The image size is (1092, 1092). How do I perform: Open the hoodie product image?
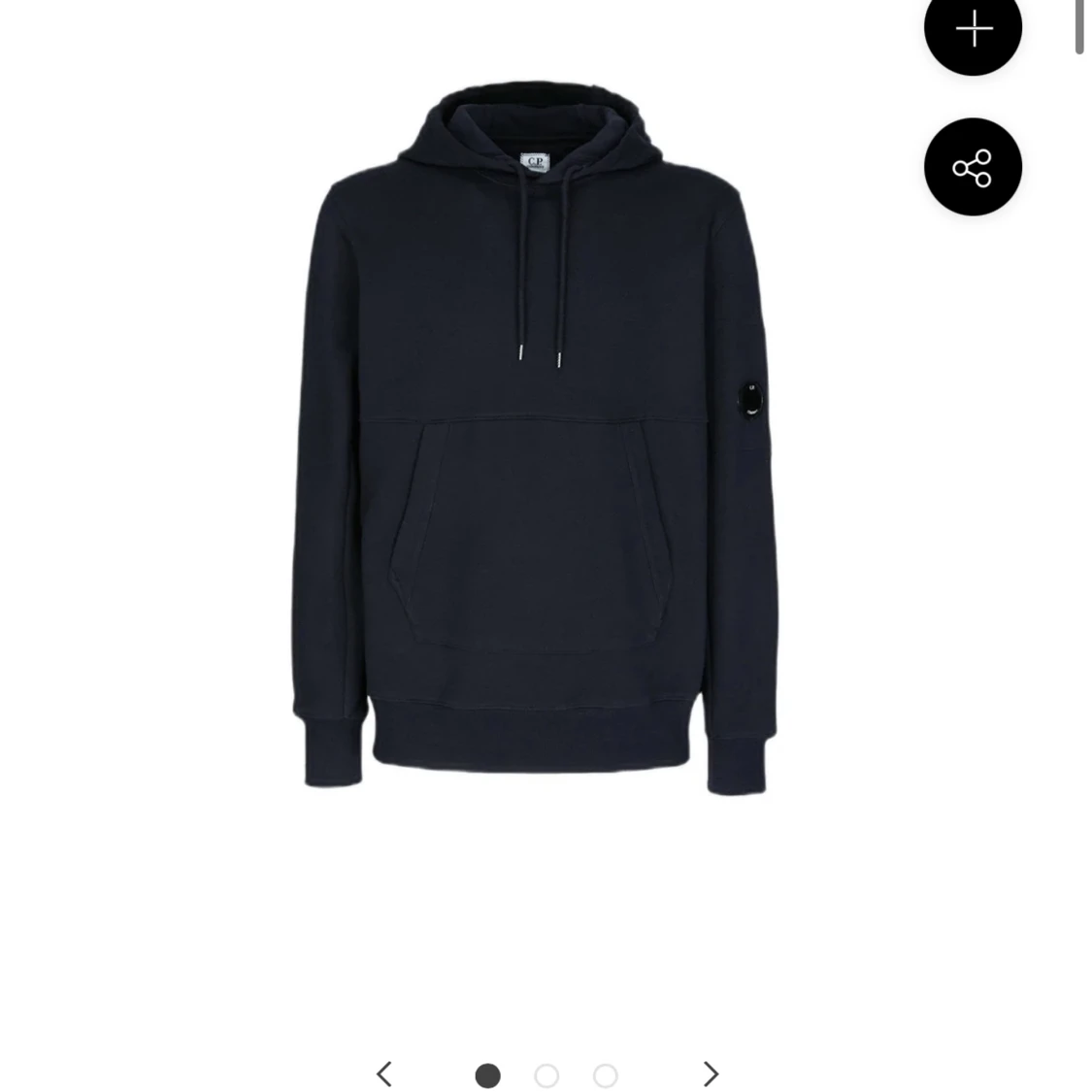(x=535, y=437)
